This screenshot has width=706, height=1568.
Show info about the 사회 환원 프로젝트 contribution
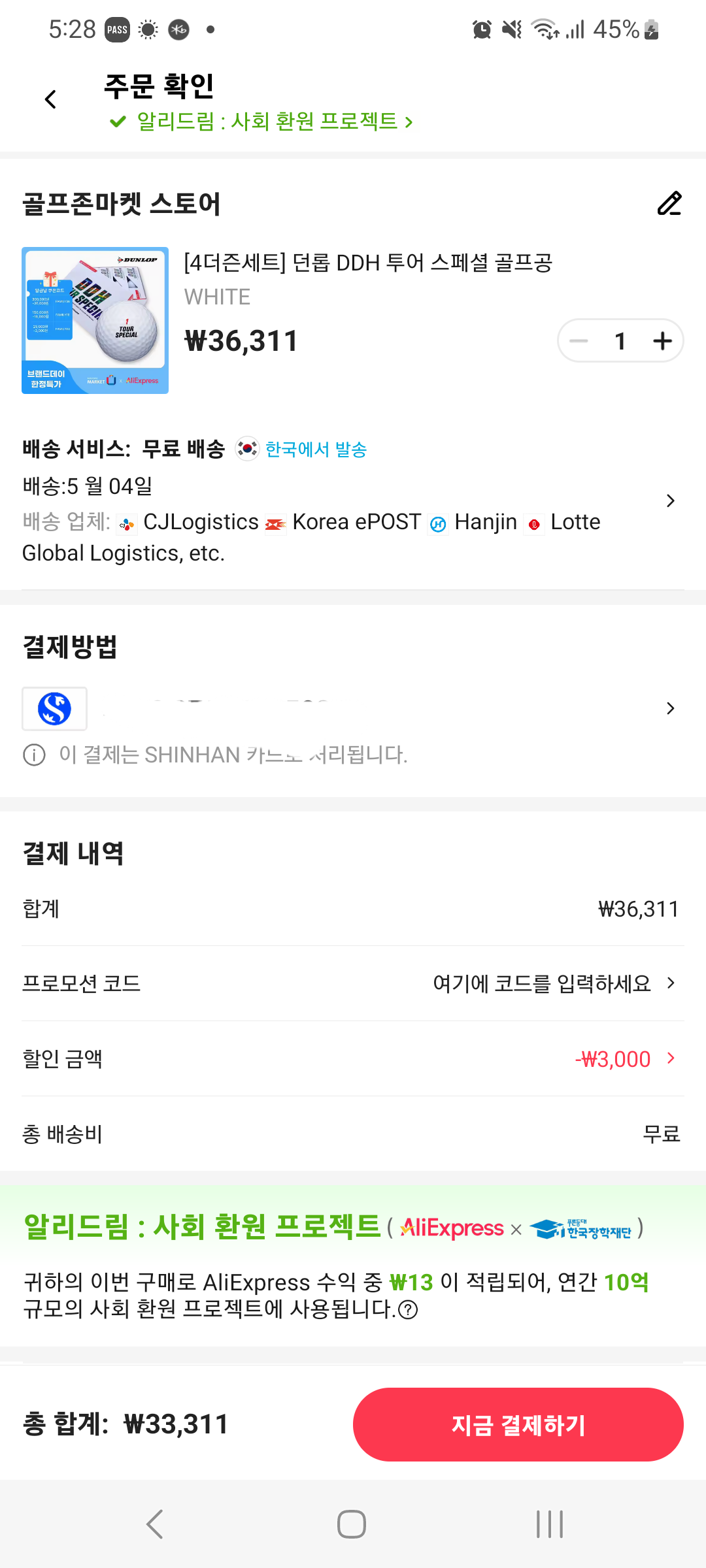pos(408,1309)
